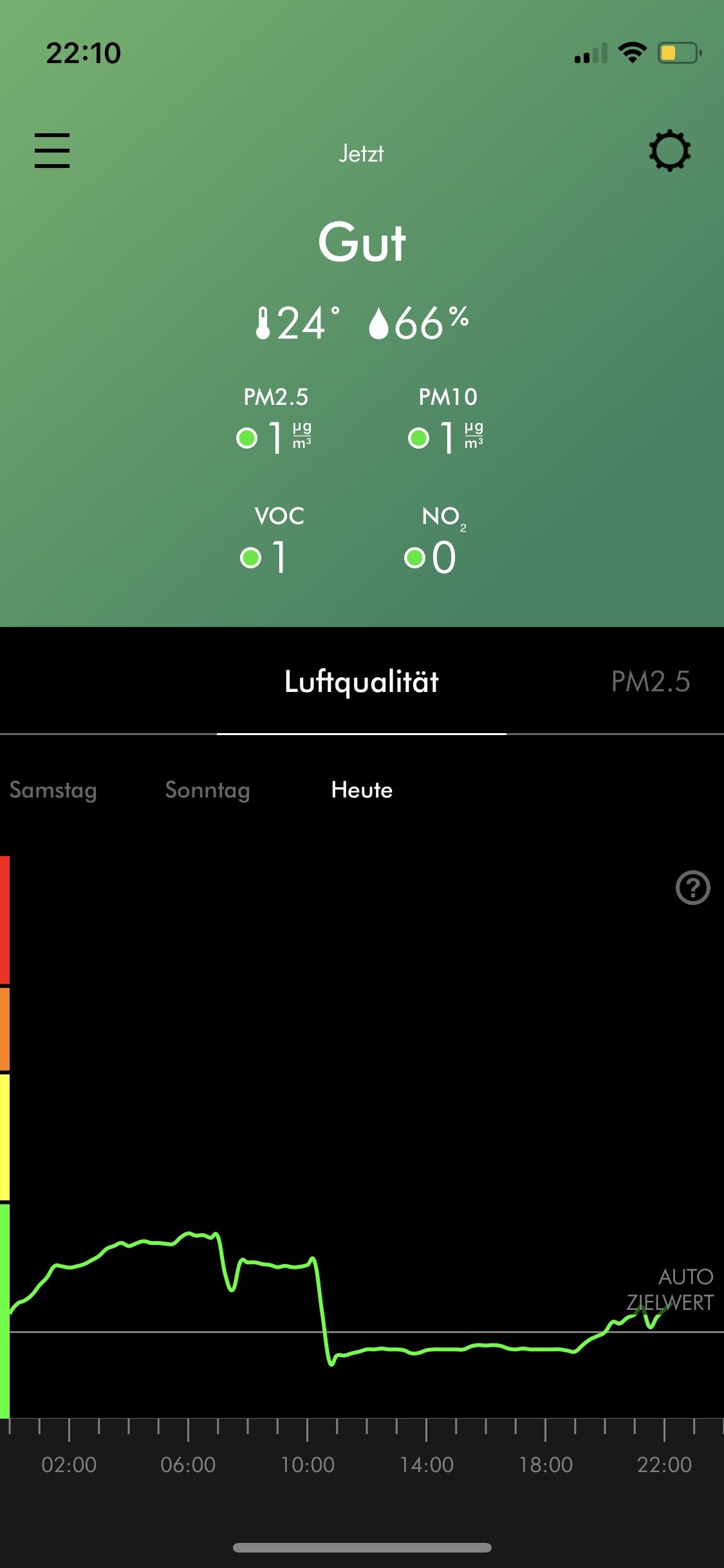Screen dimensions: 724x1568
Task: View PM10 reading details
Action: pyautogui.click(x=447, y=421)
